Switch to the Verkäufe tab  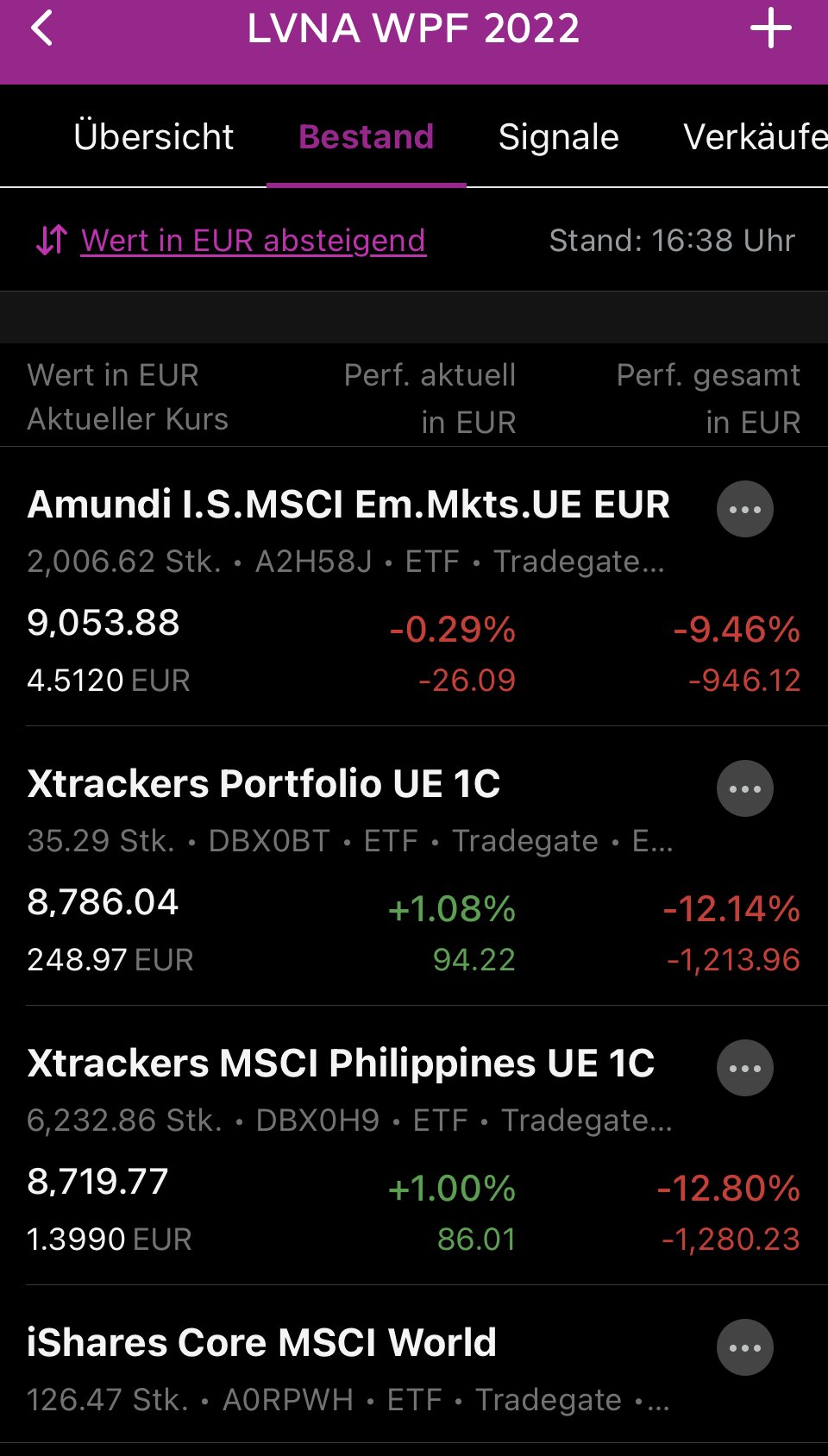pos(754,137)
